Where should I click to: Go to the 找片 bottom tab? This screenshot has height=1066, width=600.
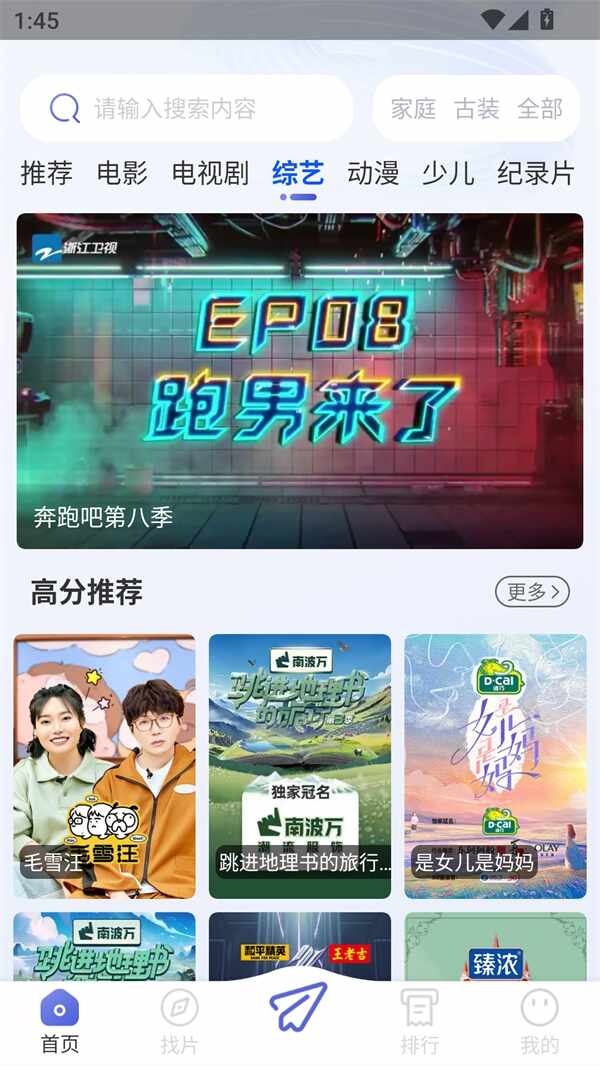pos(179,1022)
